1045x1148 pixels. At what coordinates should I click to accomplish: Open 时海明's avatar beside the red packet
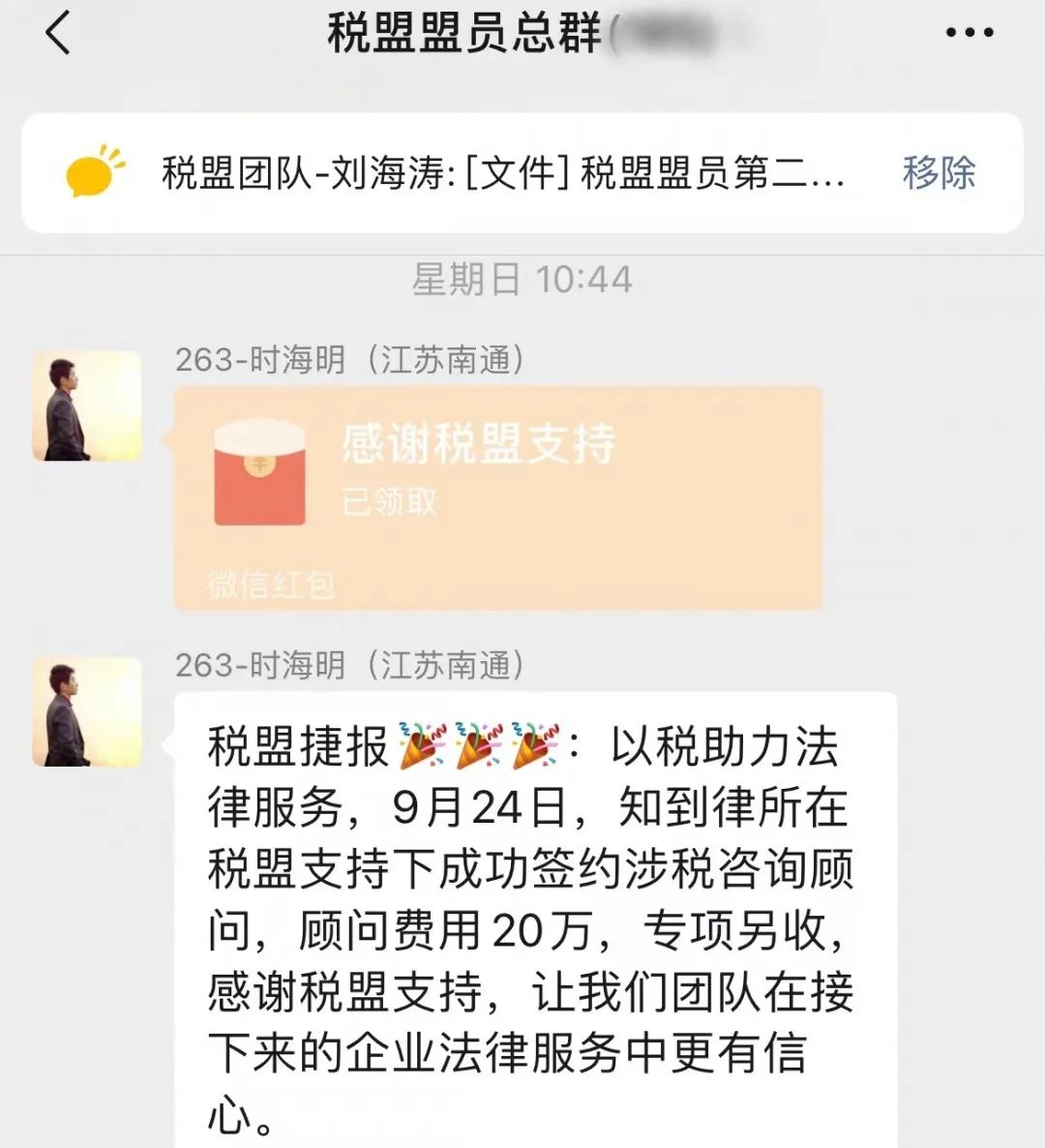pos(87,406)
